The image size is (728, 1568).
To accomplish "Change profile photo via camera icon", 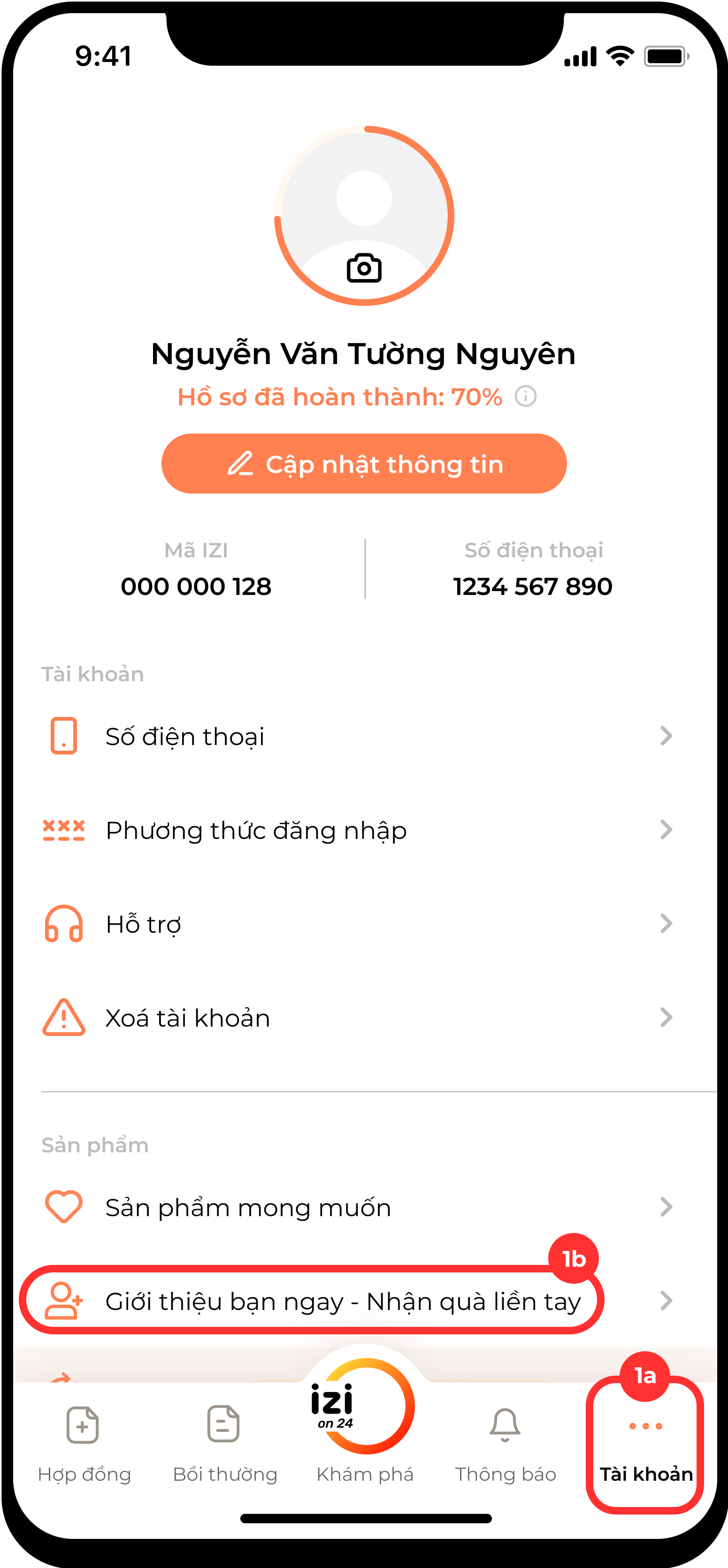I will click(x=364, y=268).
